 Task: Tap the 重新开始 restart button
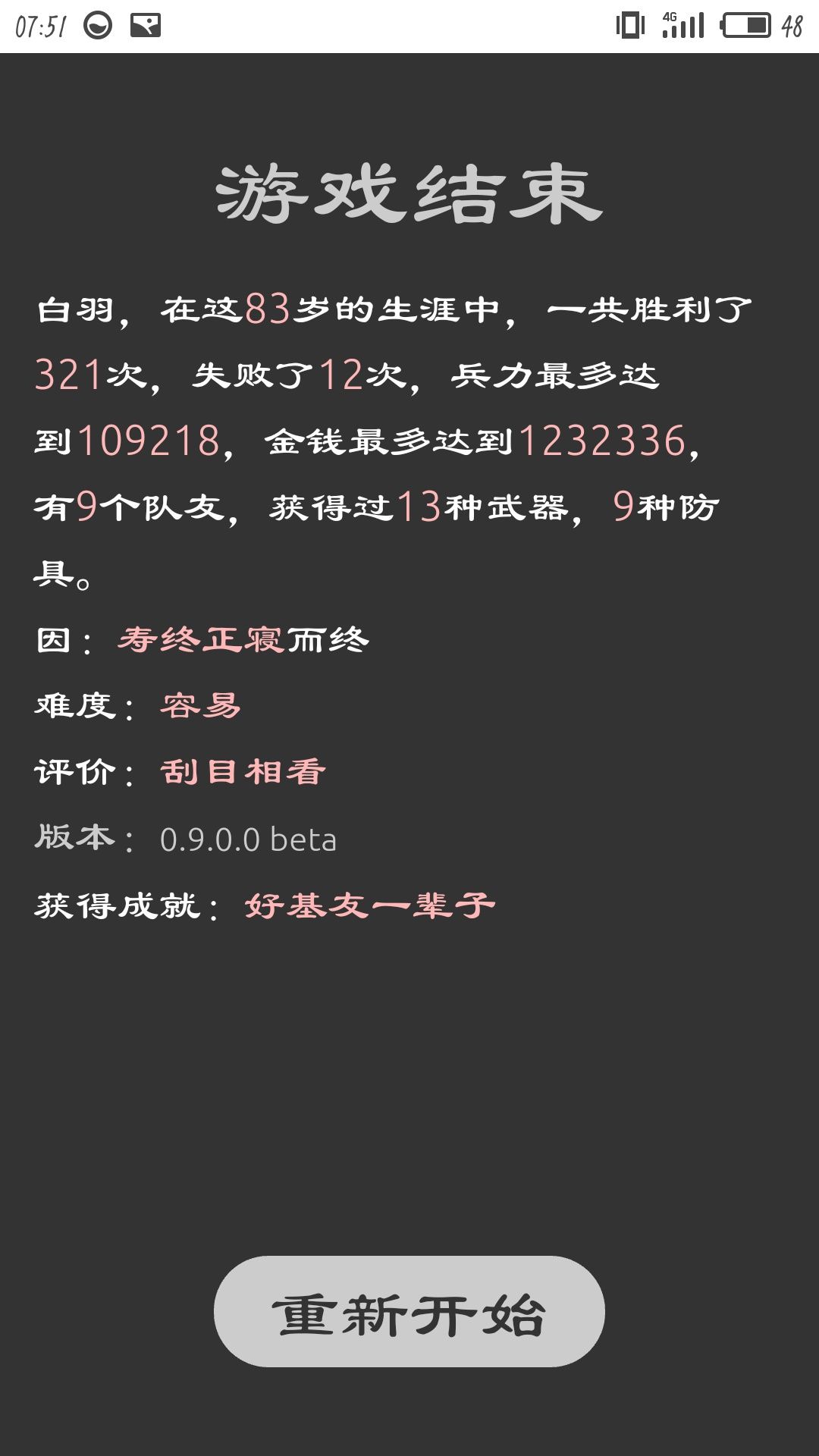(409, 1311)
